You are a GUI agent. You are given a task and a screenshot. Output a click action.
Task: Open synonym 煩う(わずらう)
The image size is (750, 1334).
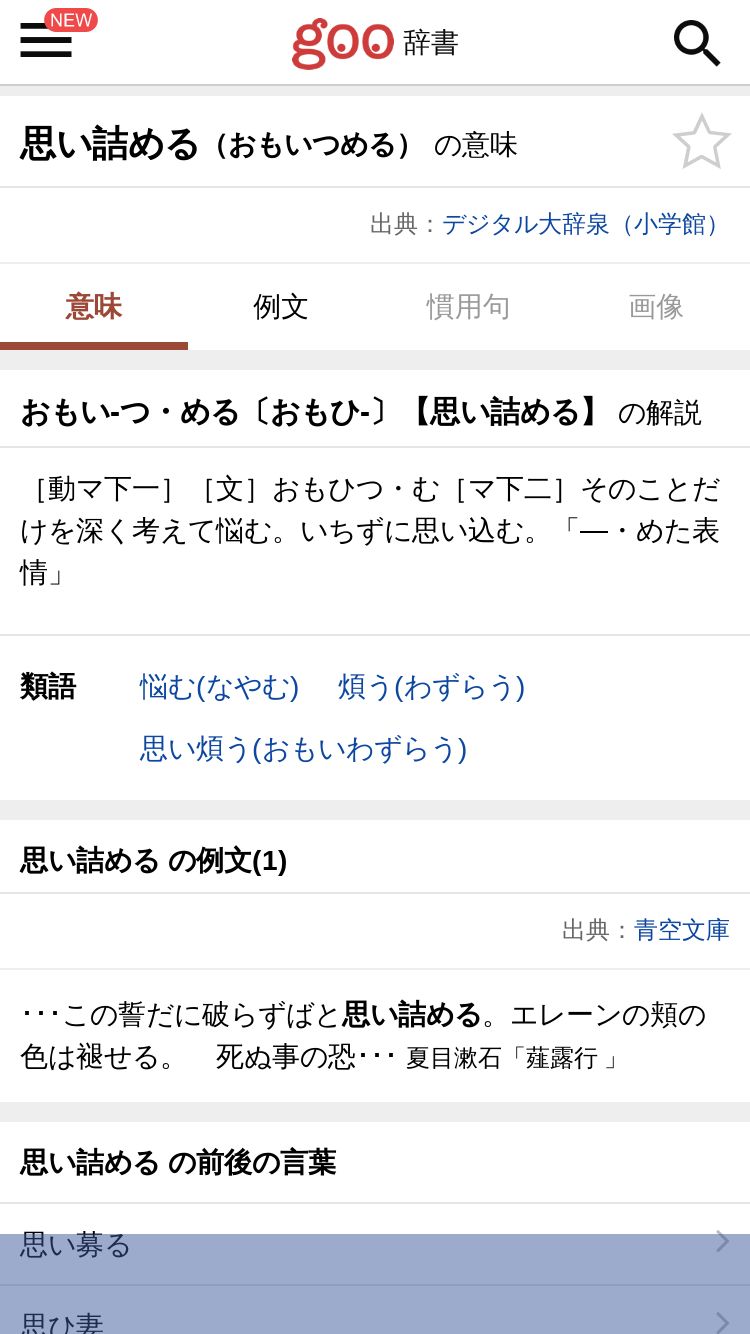[432, 687]
